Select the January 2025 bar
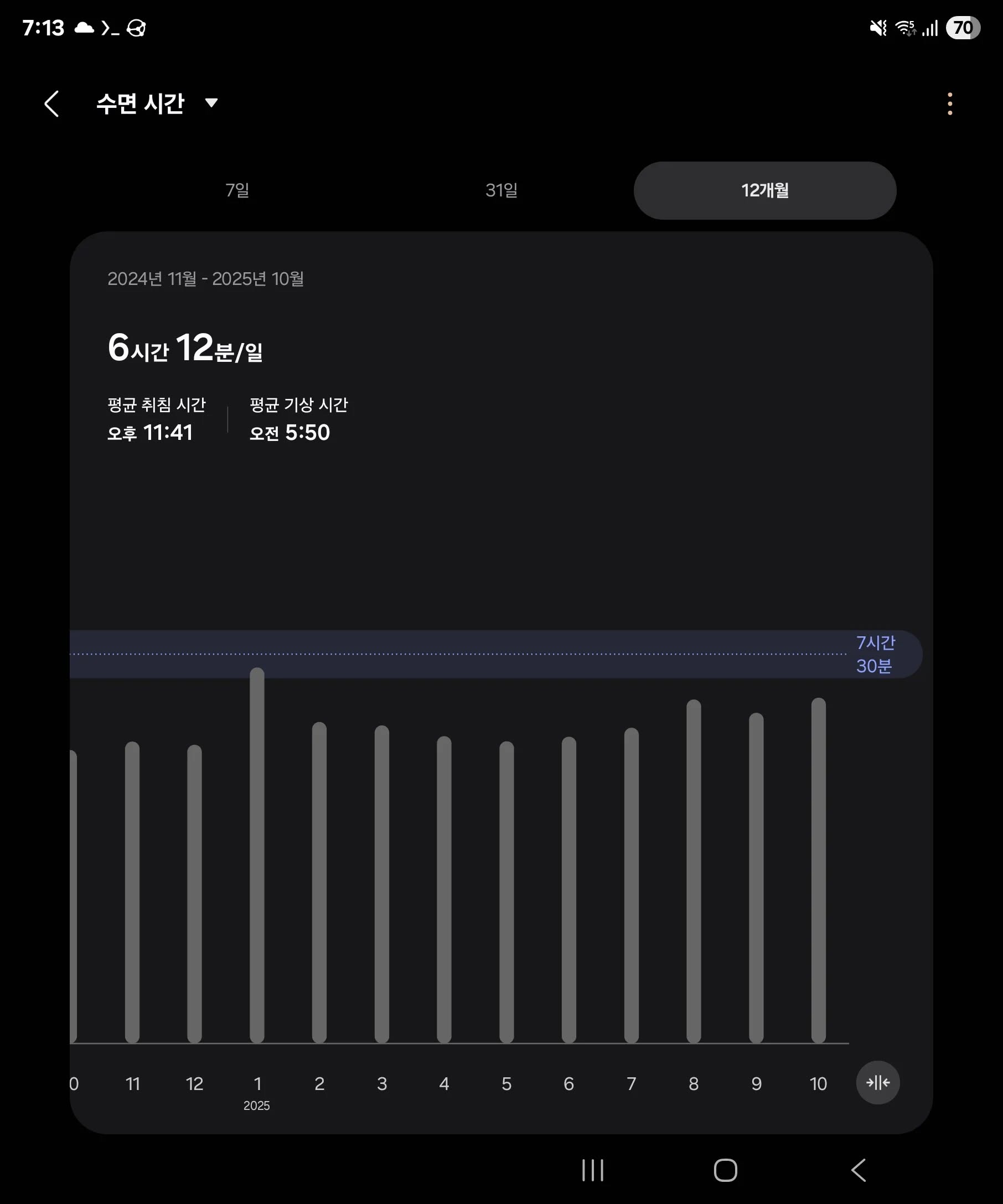This screenshot has width=1003, height=1204. coord(257,854)
